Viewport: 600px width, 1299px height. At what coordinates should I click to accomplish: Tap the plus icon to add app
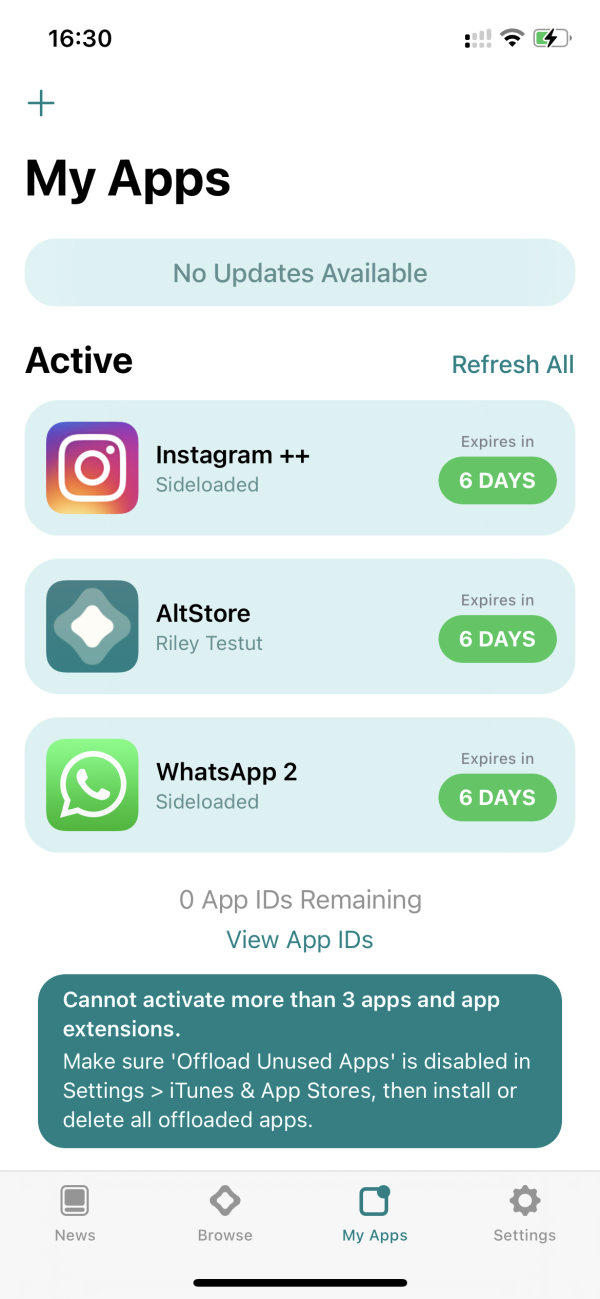click(41, 103)
